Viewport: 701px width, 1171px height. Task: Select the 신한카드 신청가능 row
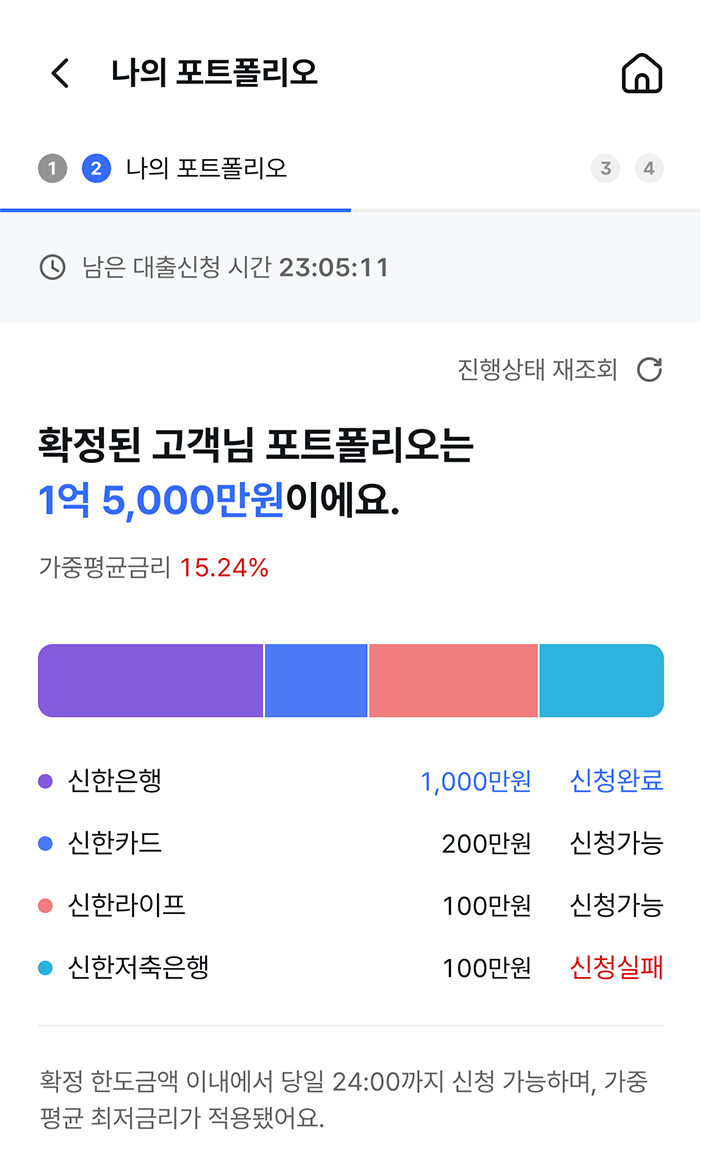coord(351,843)
